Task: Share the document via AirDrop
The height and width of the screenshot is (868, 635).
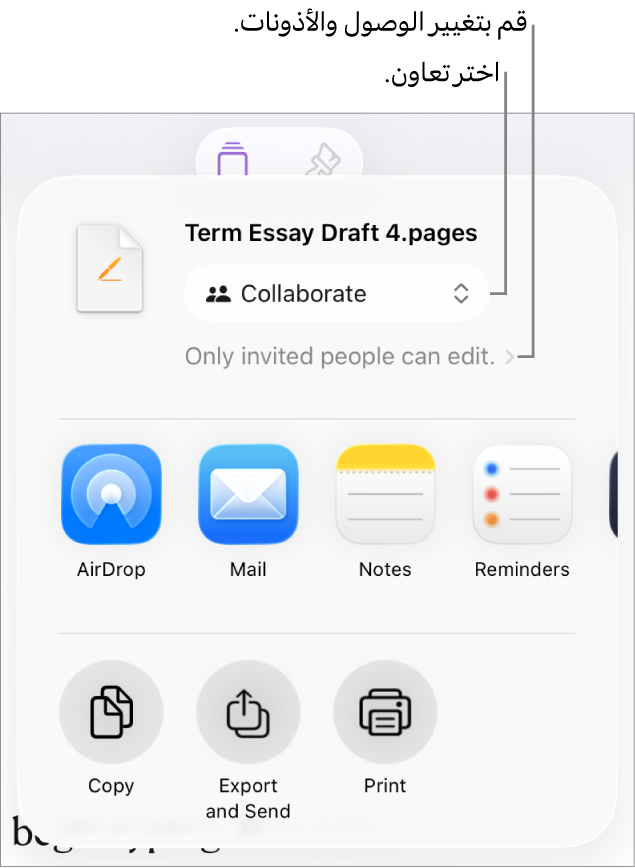Action: 111,495
